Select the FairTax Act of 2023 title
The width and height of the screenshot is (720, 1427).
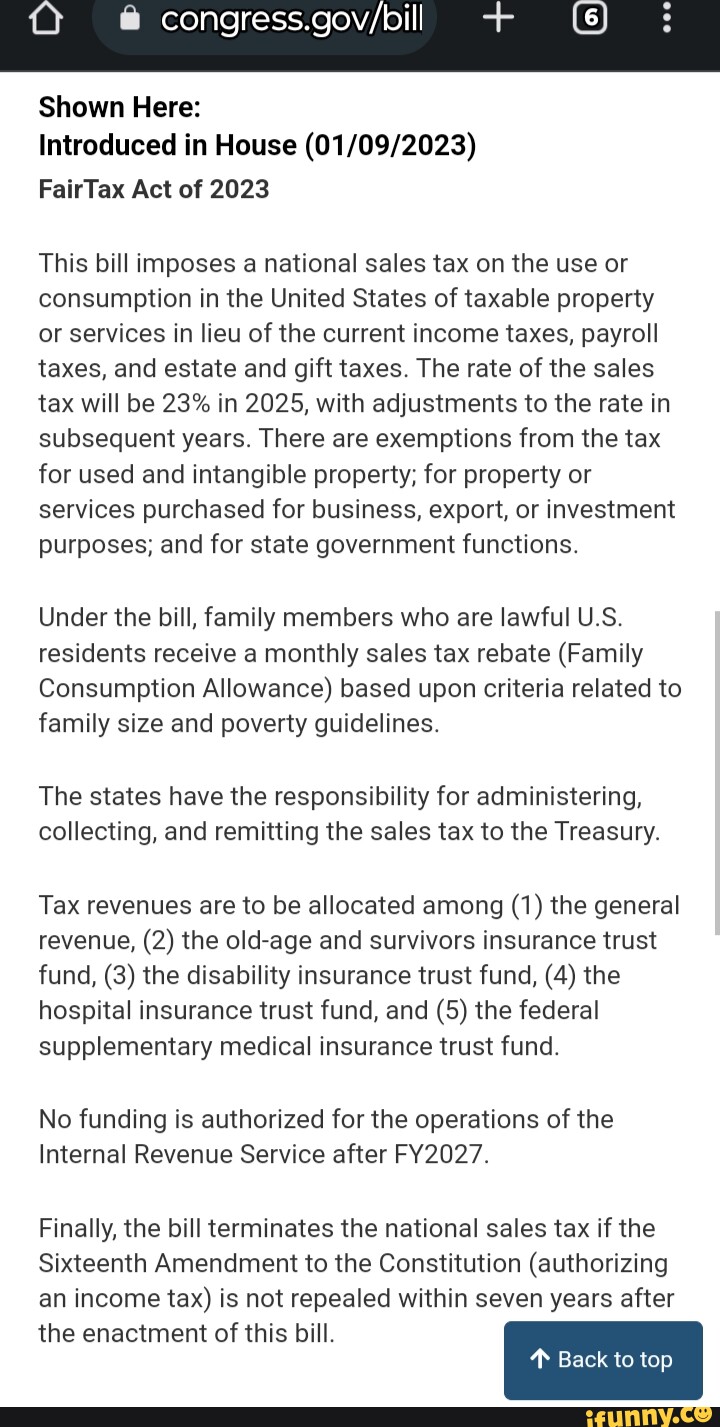153,189
